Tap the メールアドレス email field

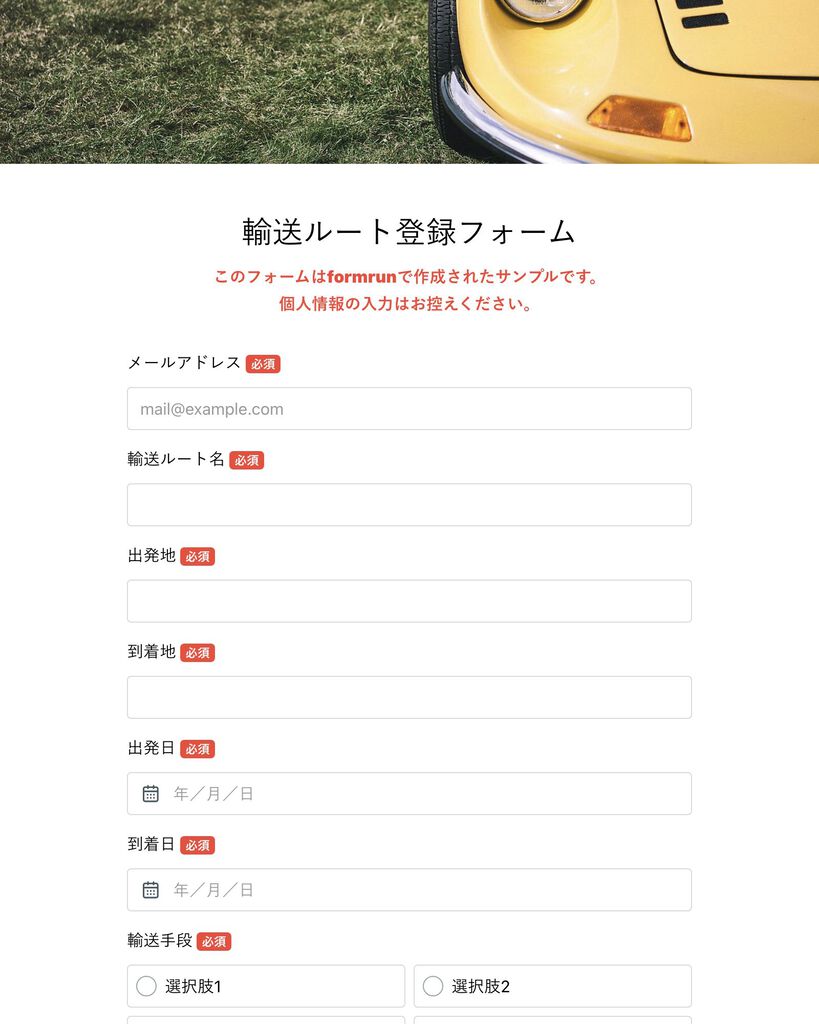point(409,409)
